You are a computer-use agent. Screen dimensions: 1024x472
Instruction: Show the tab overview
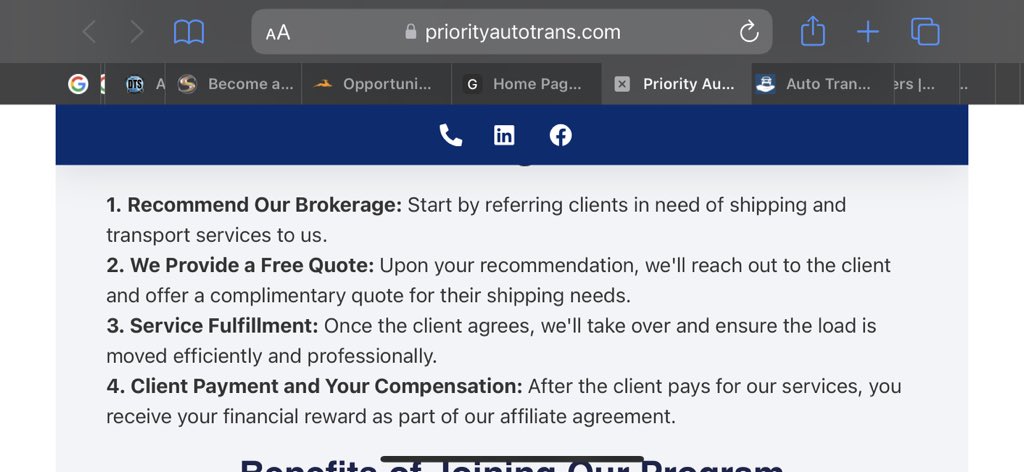[925, 32]
